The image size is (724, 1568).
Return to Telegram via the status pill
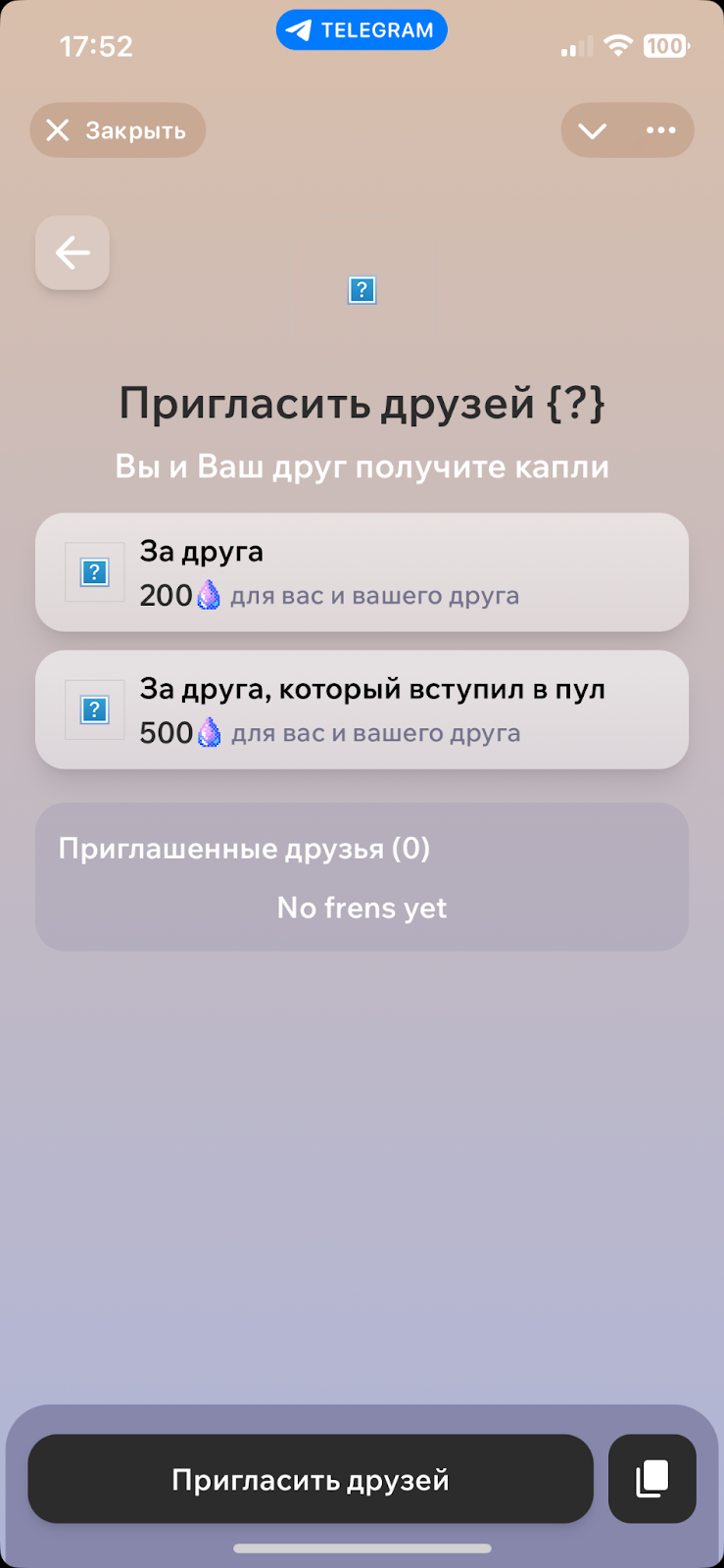[362, 30]
